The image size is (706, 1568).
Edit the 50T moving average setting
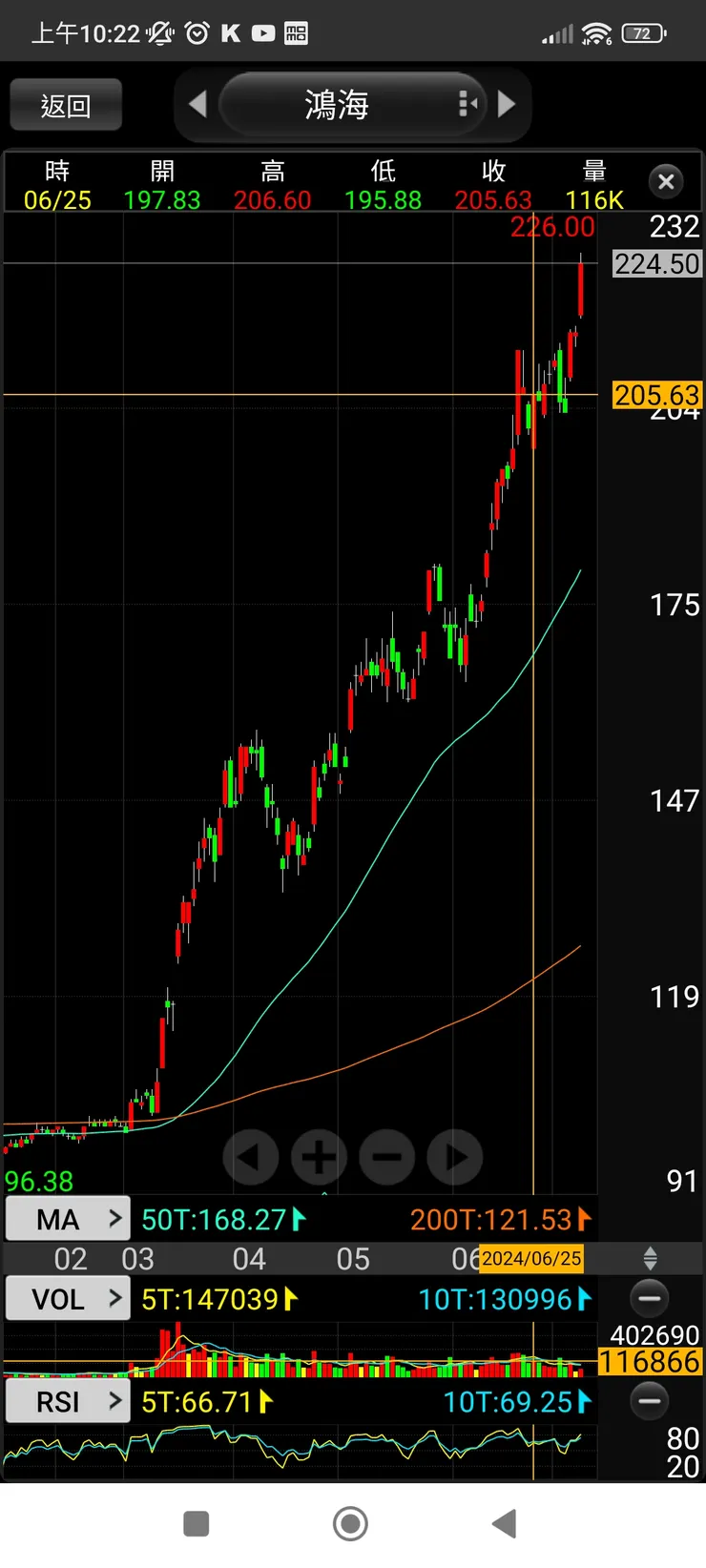[x=223, y=1219]
